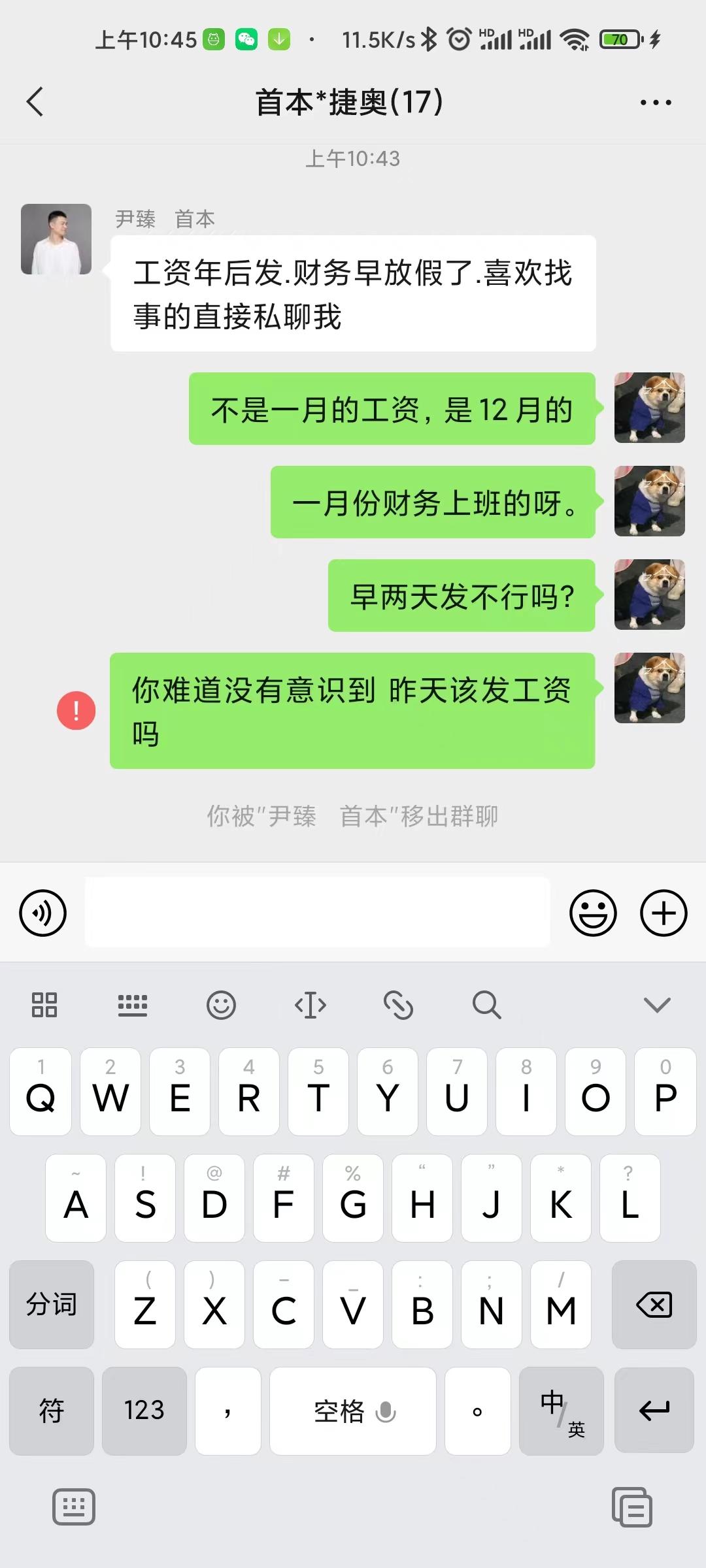Tap the 空格 space key
The height and width of the screenshot is (1568, 706).
pyautogui.click(x=353, y=1411)
